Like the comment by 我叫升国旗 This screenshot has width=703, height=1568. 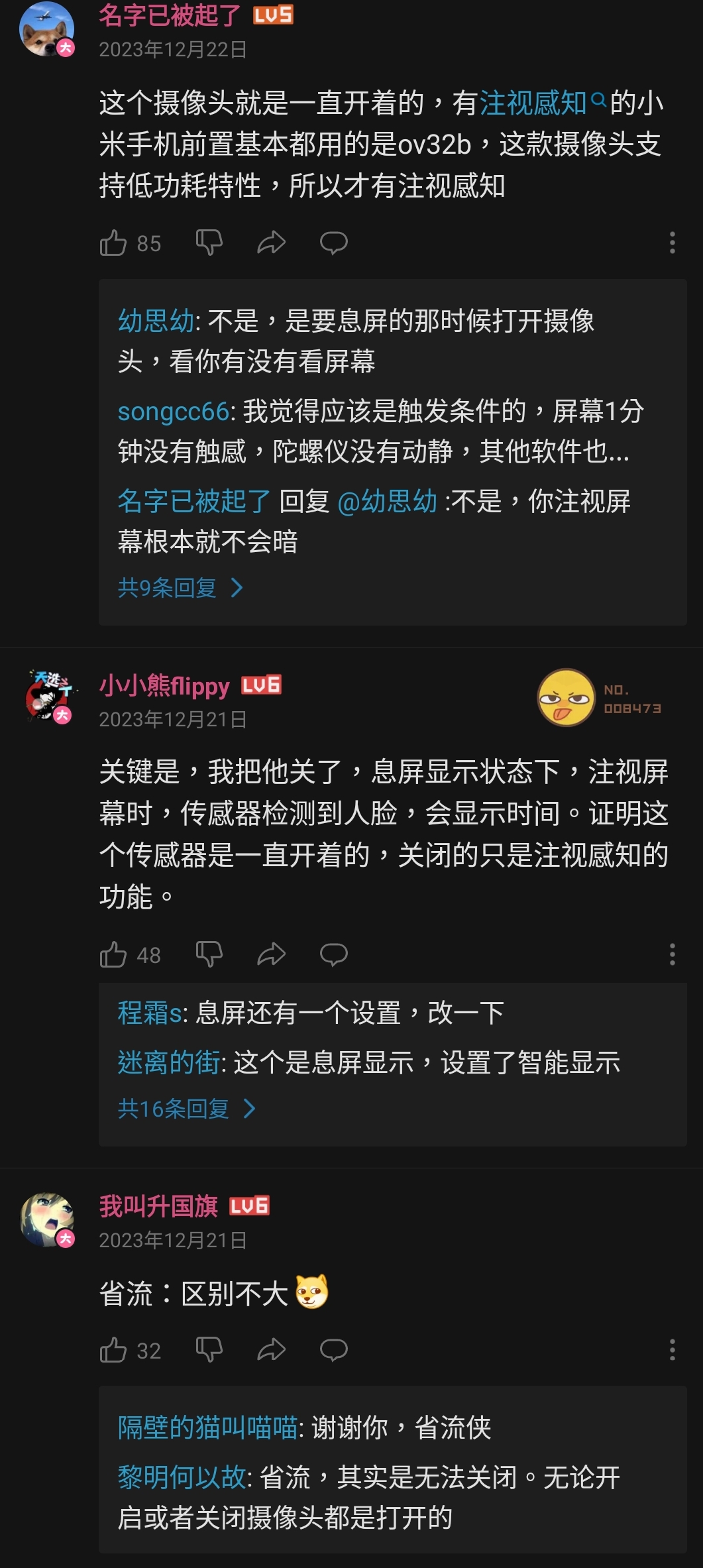click(113, 1351)
